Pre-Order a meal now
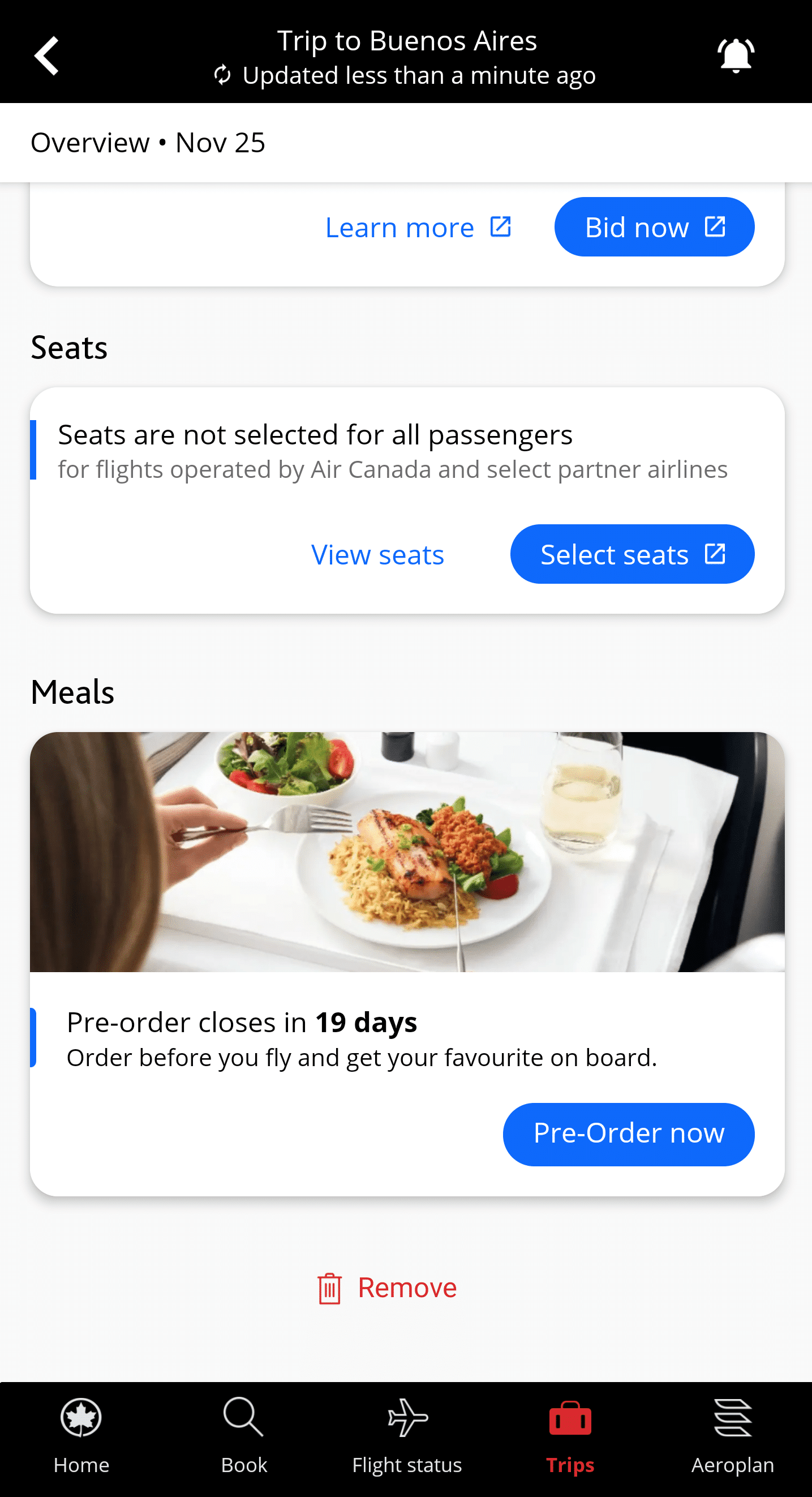 pyautogui.click(x=629, y=1134)
